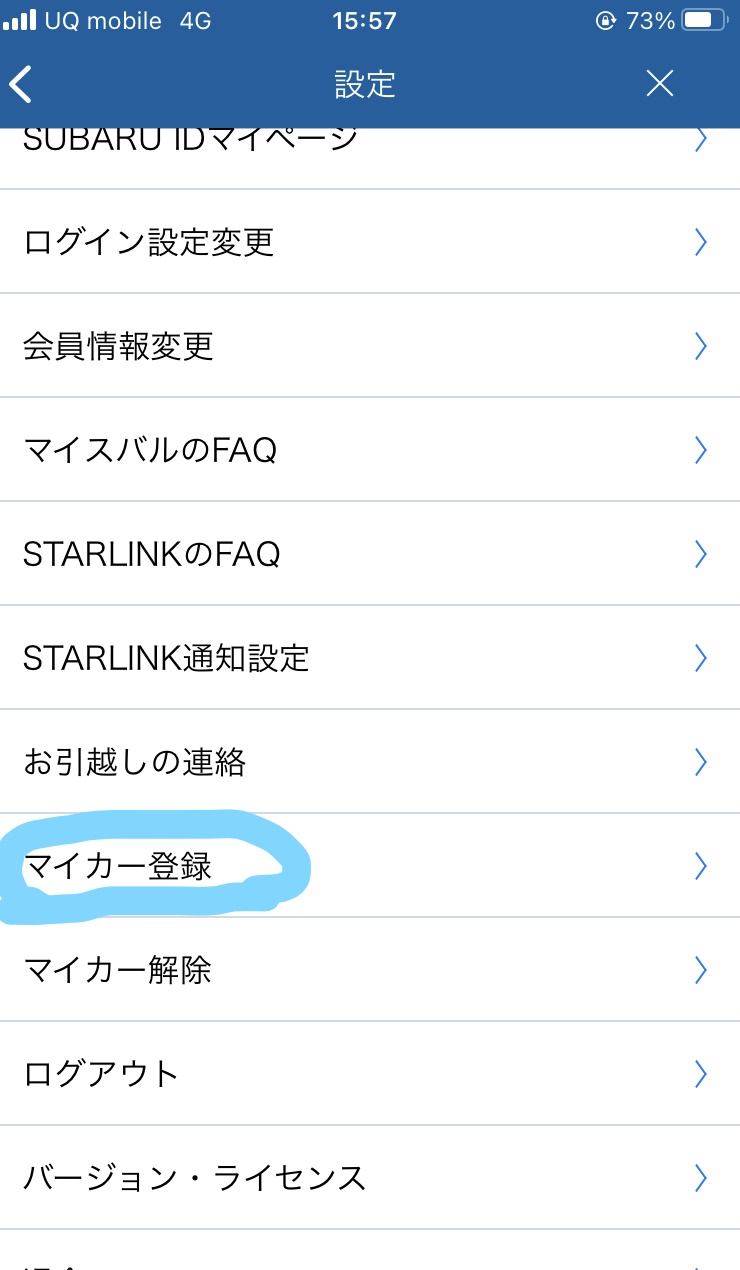Screen dimensions: 740x1270
Task: Open バージョン・ライセンス
Action: click(369, 1178)
